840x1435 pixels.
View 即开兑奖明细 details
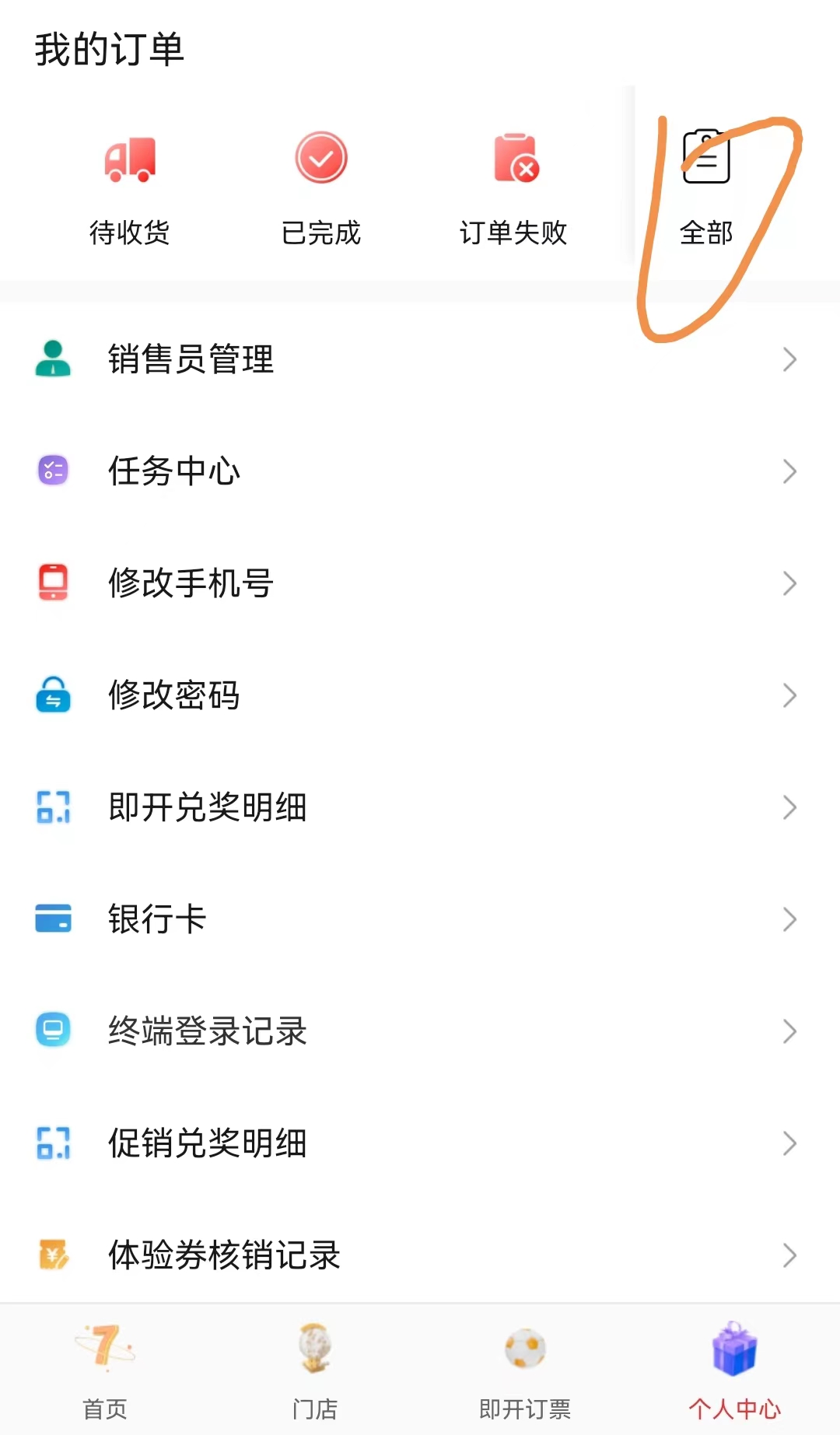click(420, 807)
